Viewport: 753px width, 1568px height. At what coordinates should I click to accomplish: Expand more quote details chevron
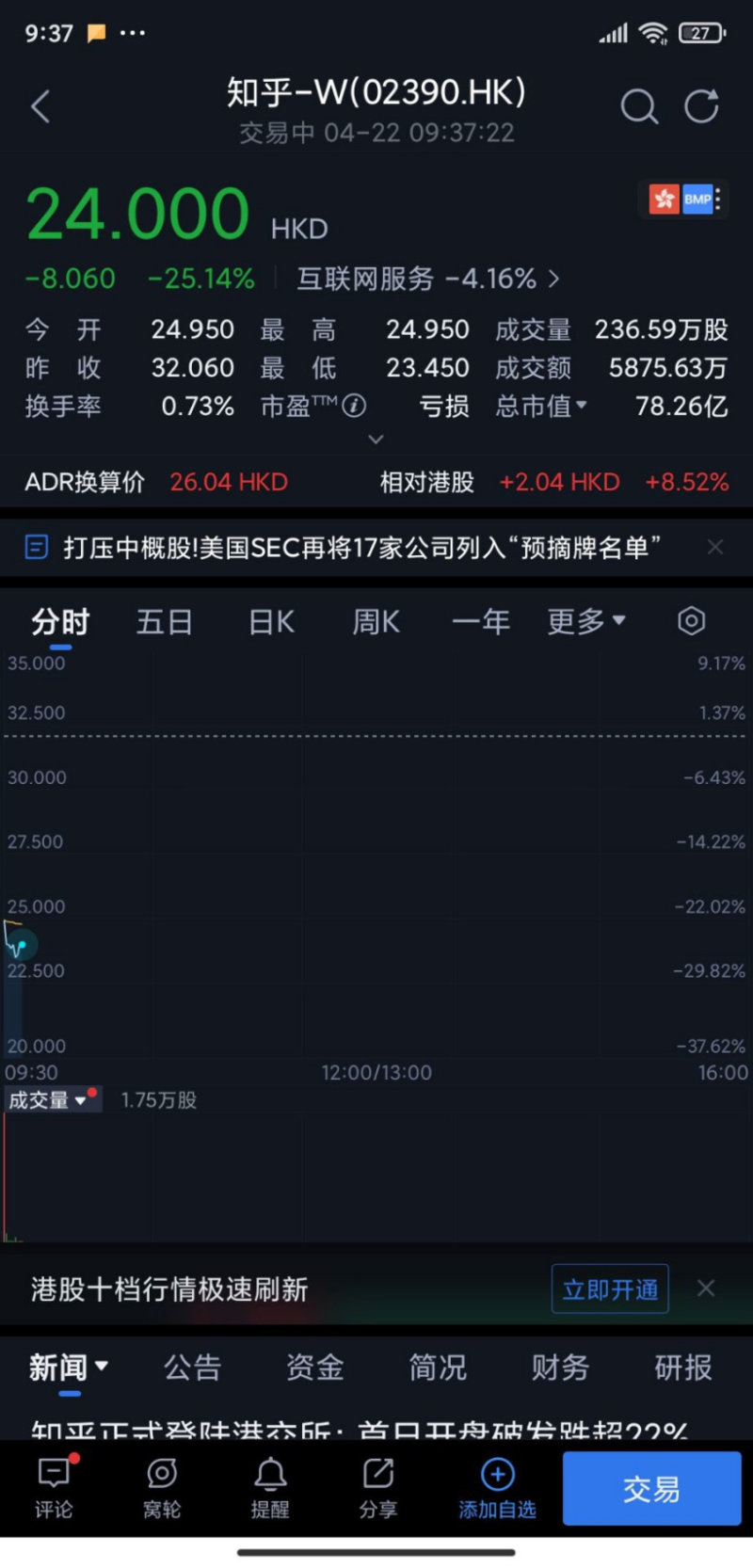click(376, 439)
